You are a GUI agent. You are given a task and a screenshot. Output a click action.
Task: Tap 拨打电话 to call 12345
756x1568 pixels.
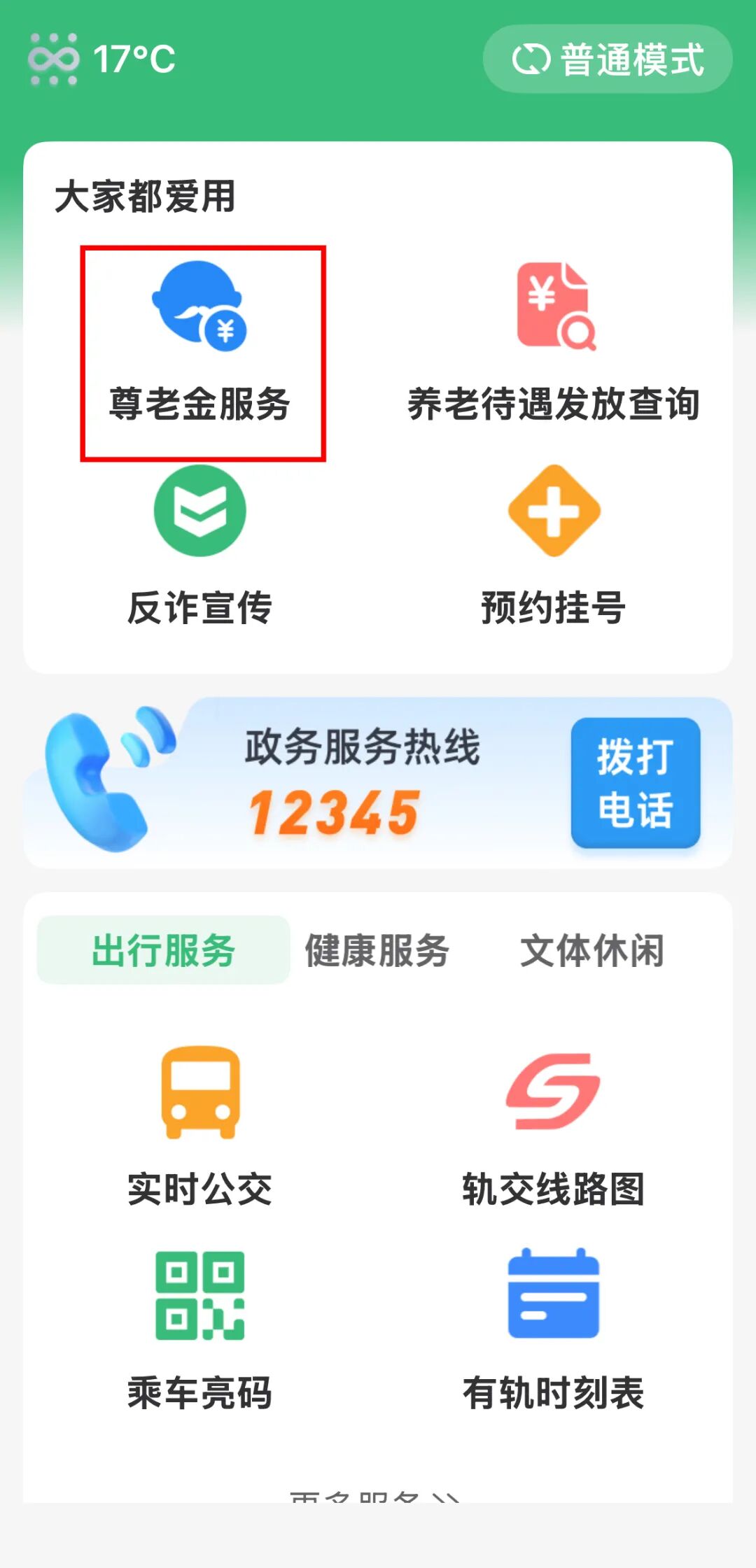pos(635,783)
